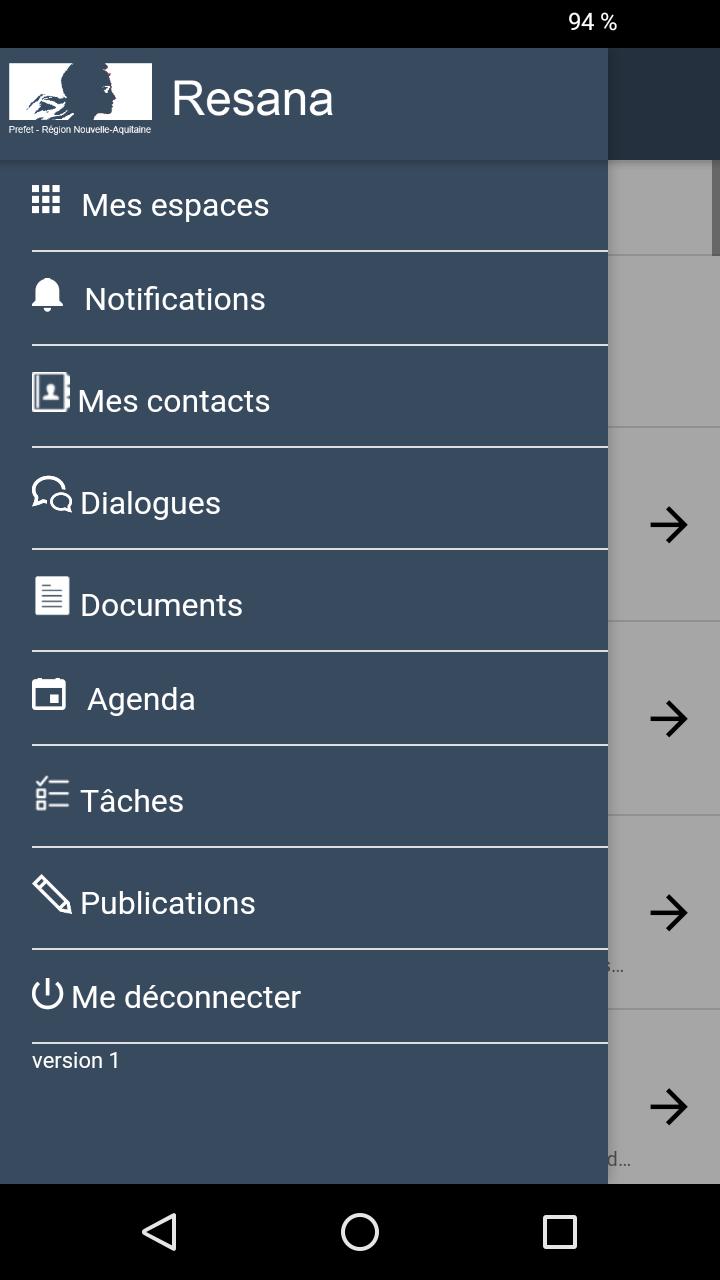This screenshot has height=1280, width=720.
Task: Tap Me déconnecter to log out
Action: [186, 997]
